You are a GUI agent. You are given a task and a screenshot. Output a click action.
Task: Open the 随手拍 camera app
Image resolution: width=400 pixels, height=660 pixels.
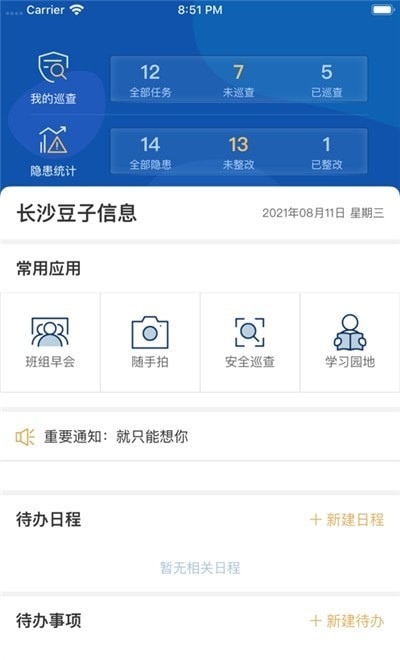(x=150, y=342)
